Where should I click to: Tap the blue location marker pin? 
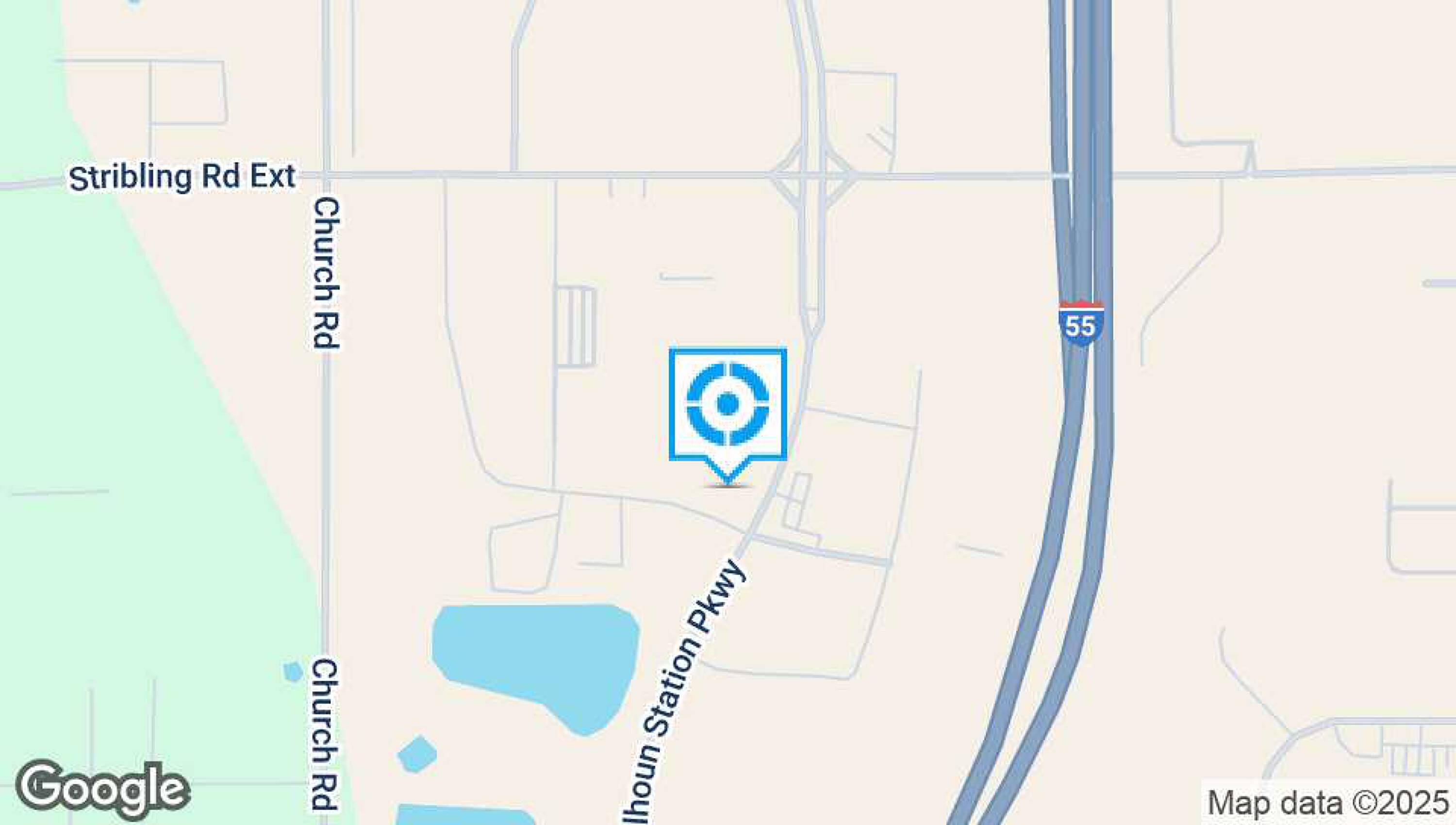coord(728,405)
